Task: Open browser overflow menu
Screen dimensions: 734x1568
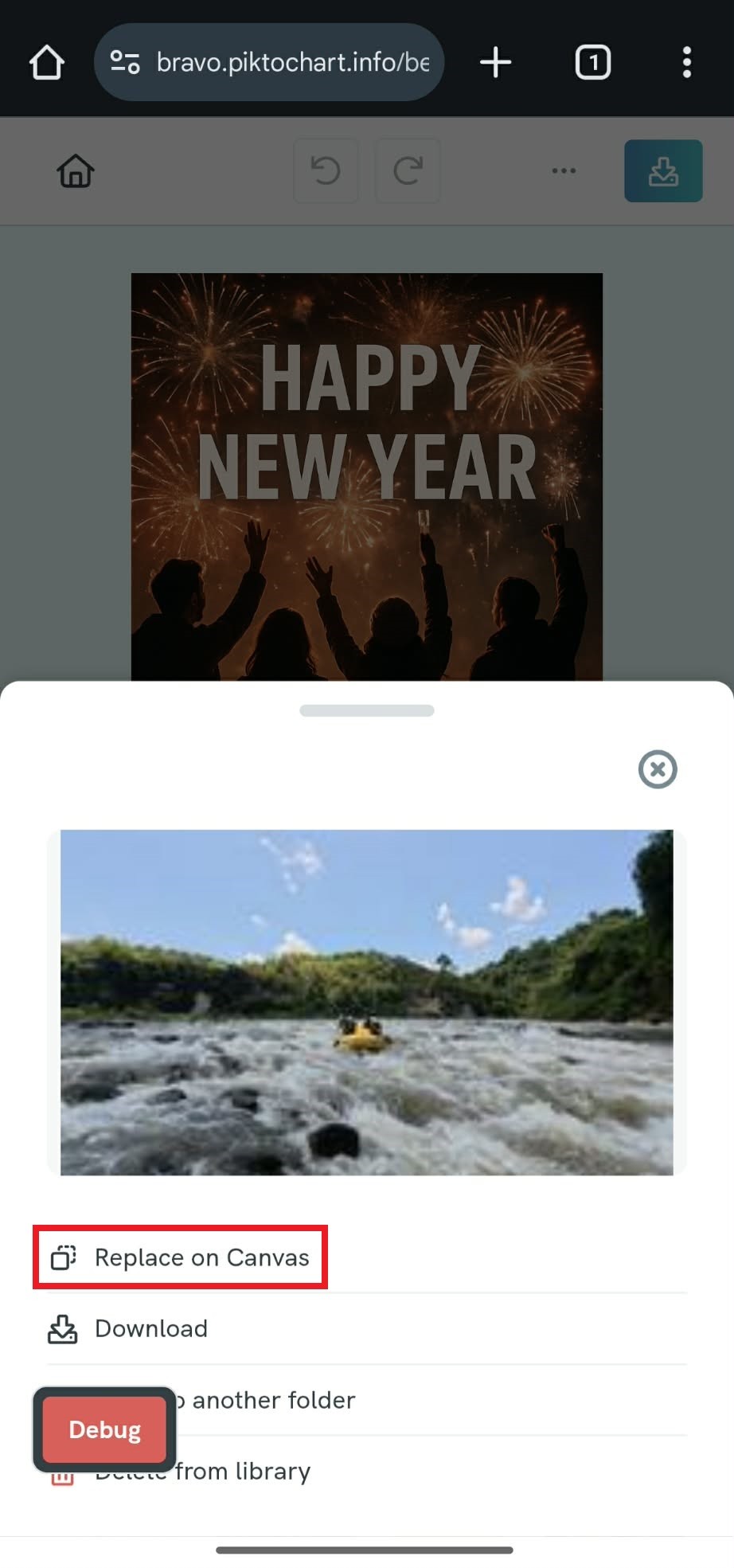Action: pyautogui.click(x=686, y=62)
